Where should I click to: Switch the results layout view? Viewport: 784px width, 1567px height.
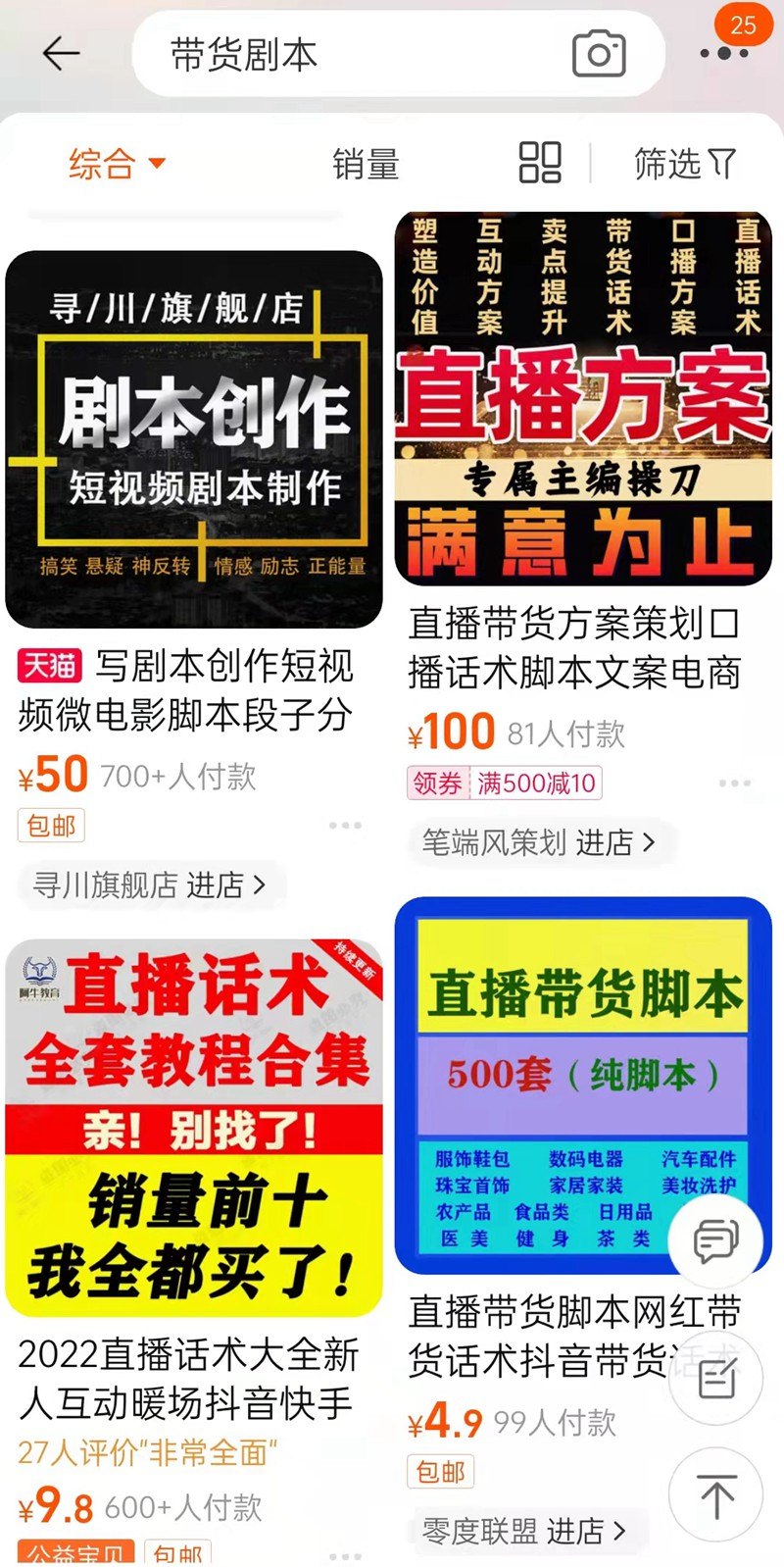540,163
